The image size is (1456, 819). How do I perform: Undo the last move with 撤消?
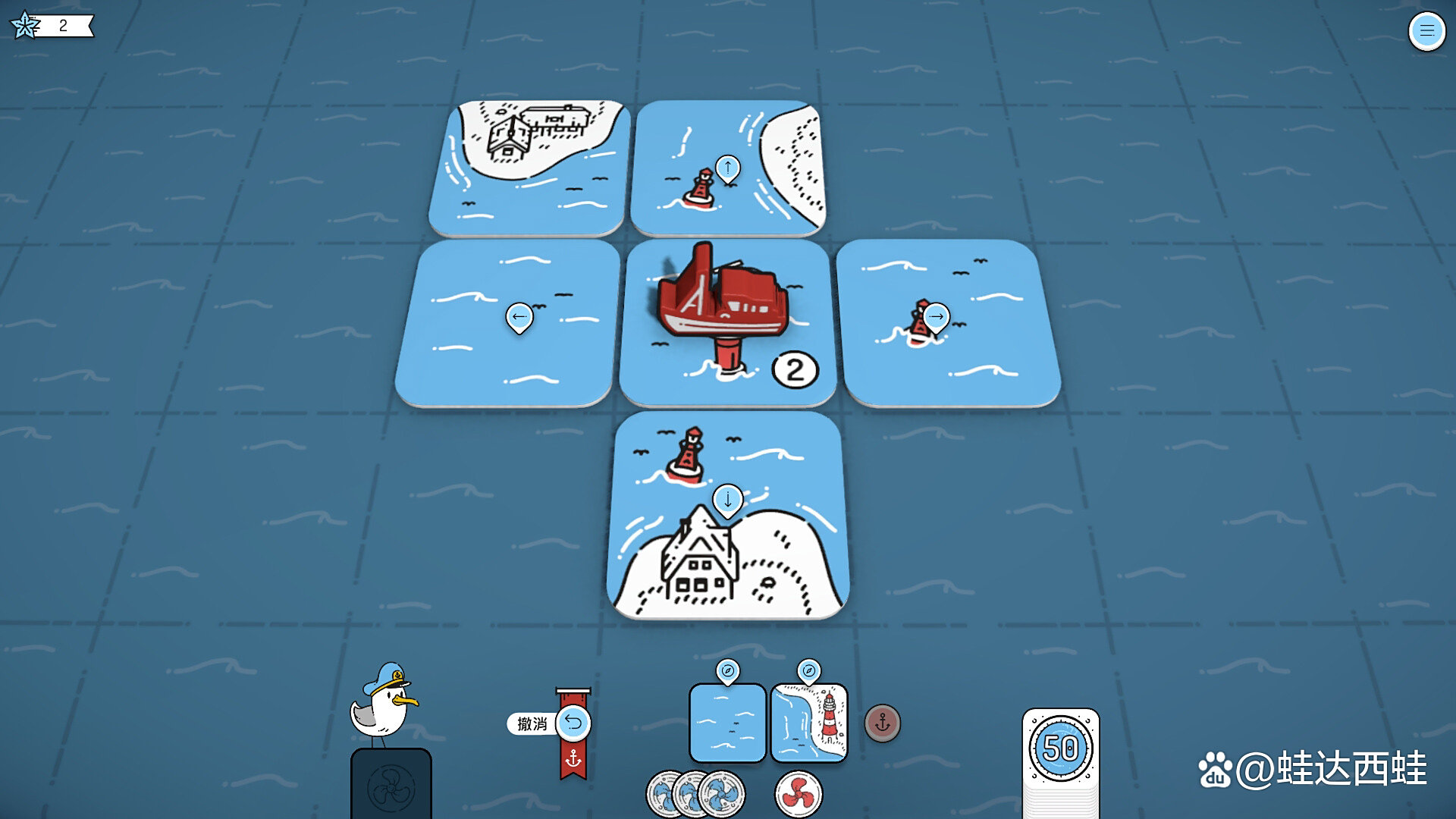coord(573,723)
